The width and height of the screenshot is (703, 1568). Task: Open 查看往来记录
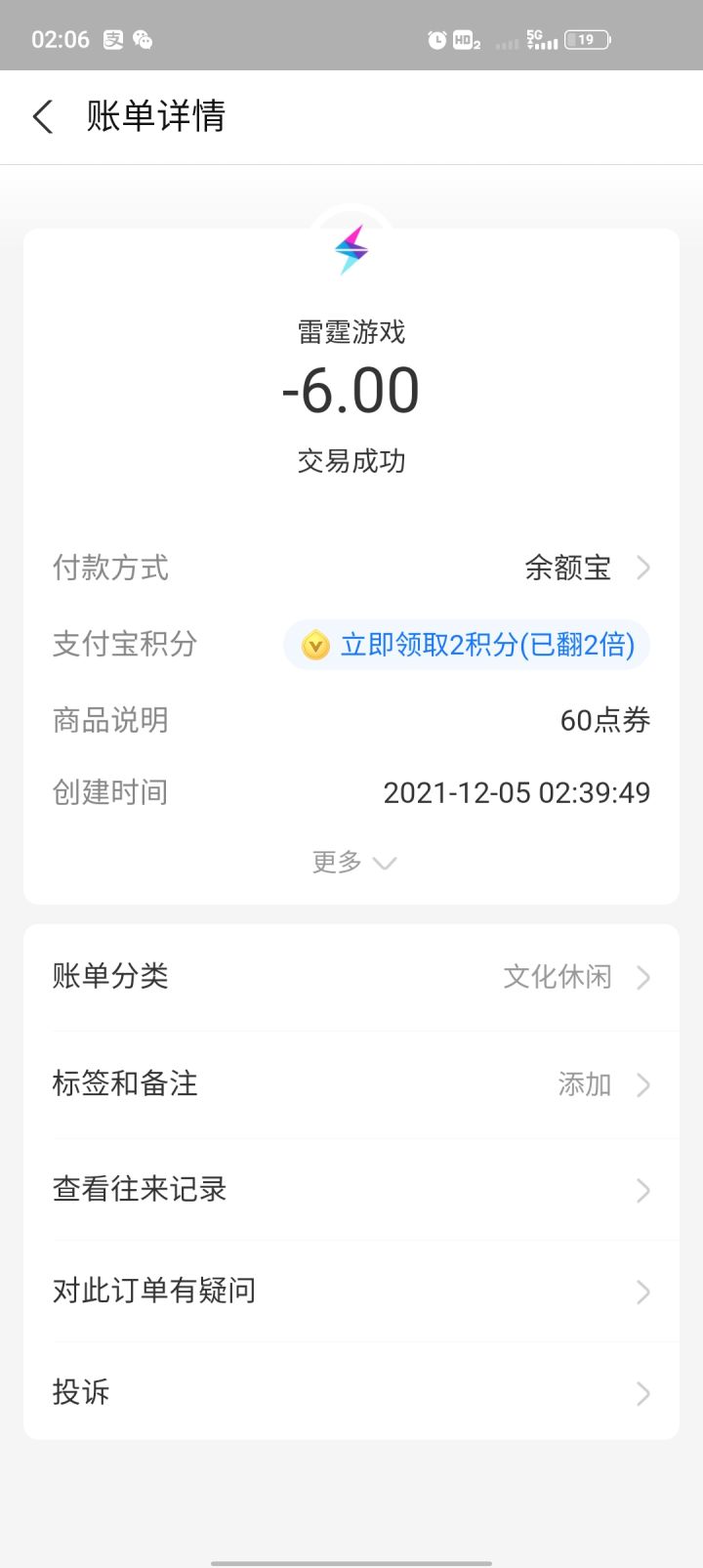coord(351,1190)
